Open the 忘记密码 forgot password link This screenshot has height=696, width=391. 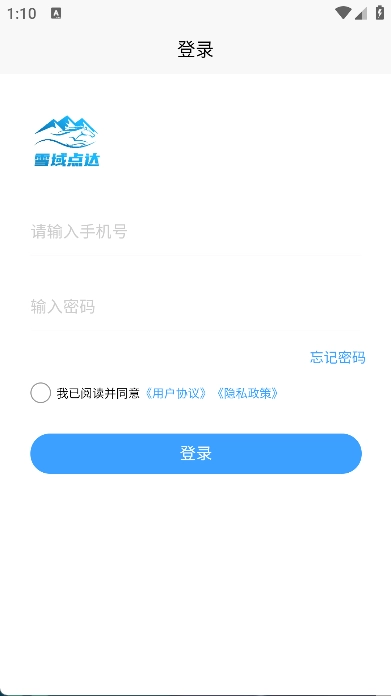click(338, 357)
